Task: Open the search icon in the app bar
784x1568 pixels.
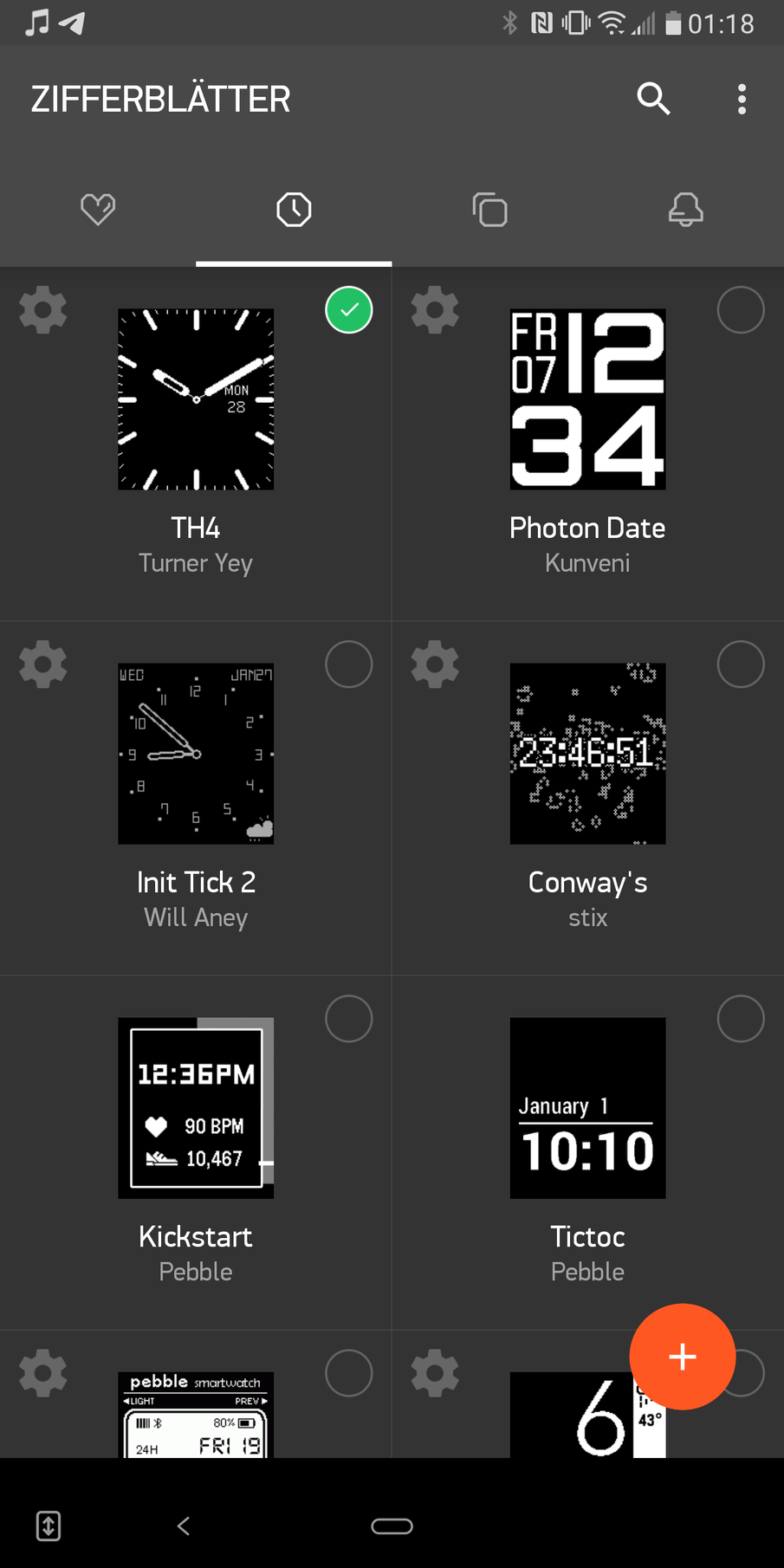Action: (x=653, y=99)
